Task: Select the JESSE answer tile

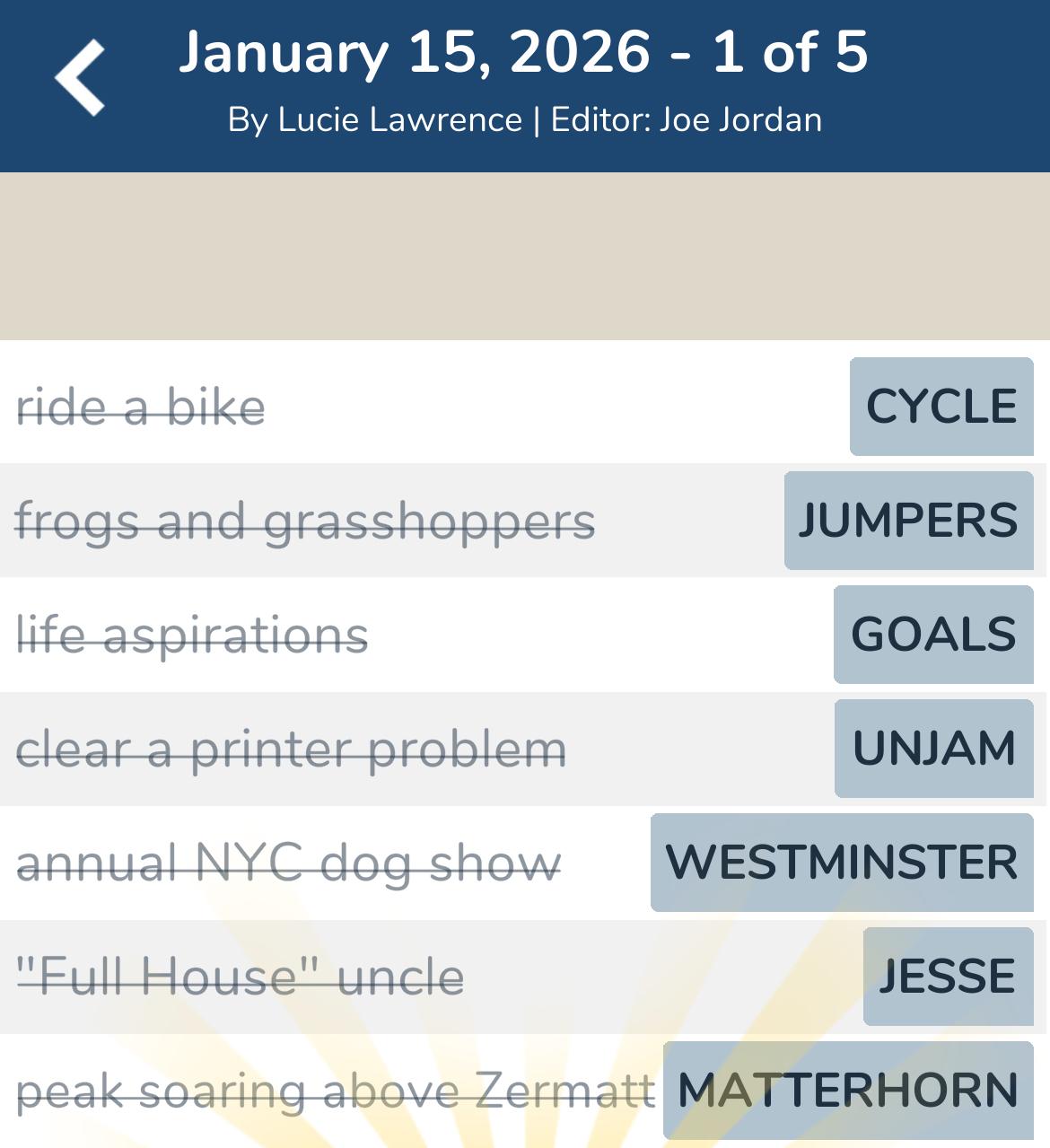Action: [x=949, y=977]
